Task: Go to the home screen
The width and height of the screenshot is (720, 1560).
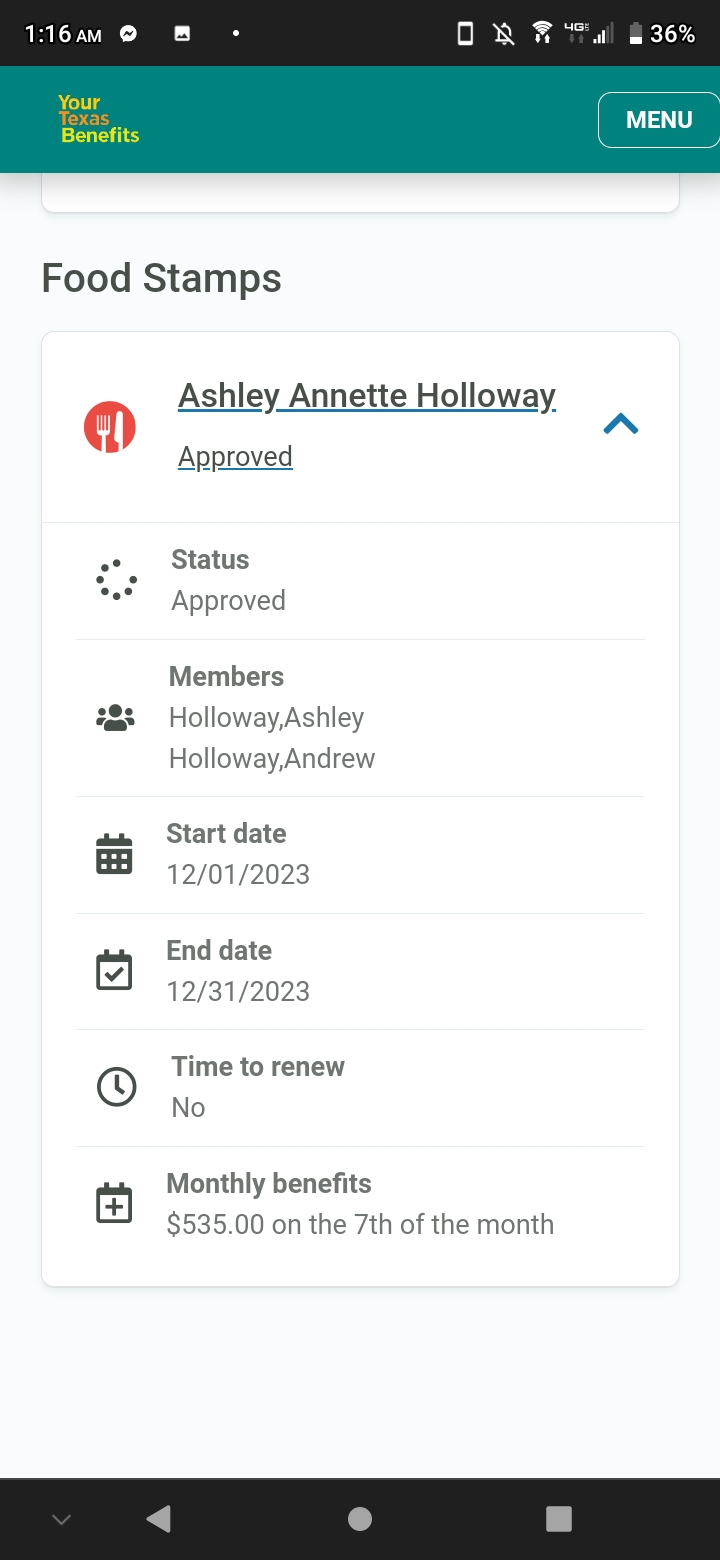Action: click(360, 1519)
